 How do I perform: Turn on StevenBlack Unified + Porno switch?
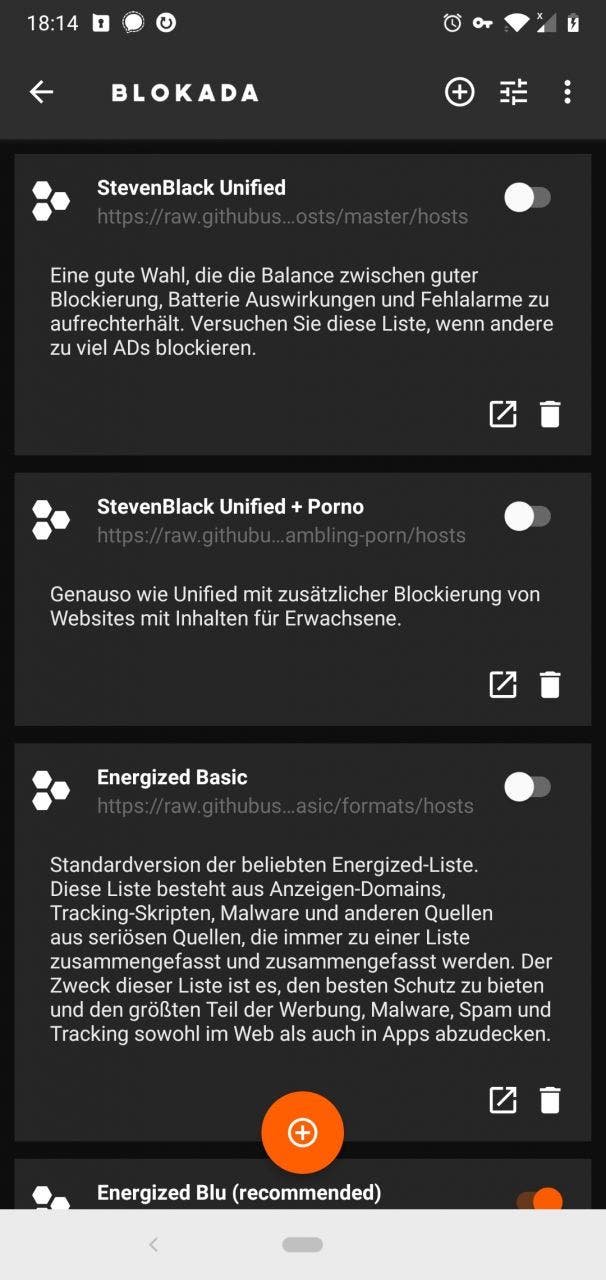(527, 516)
